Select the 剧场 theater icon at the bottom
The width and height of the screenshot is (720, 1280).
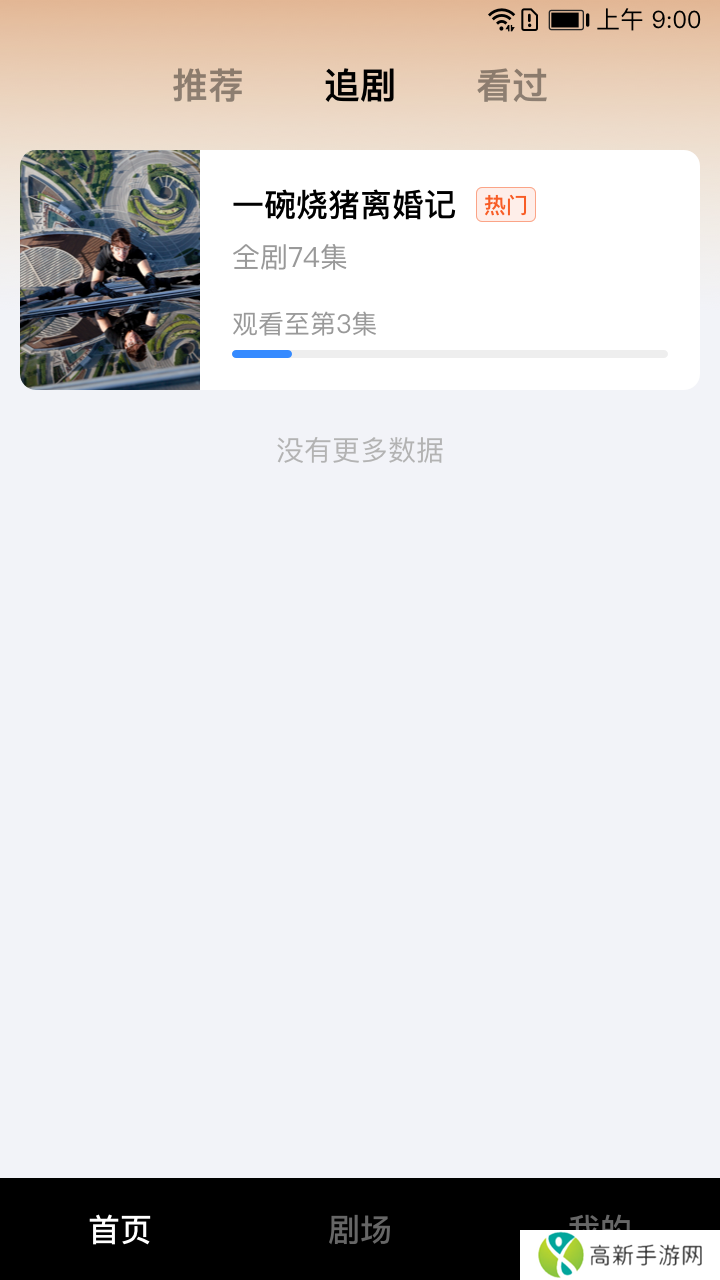[360, 1228]
